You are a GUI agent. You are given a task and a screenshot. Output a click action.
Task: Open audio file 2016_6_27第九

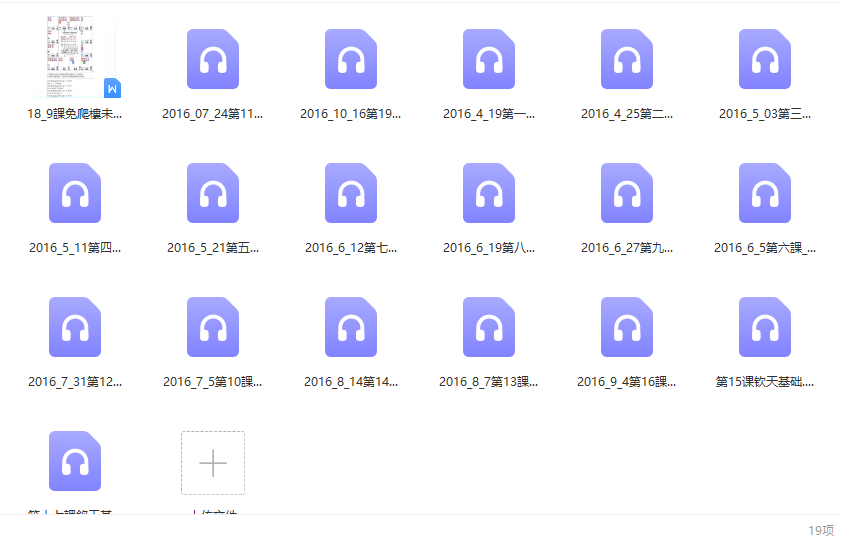627,193
